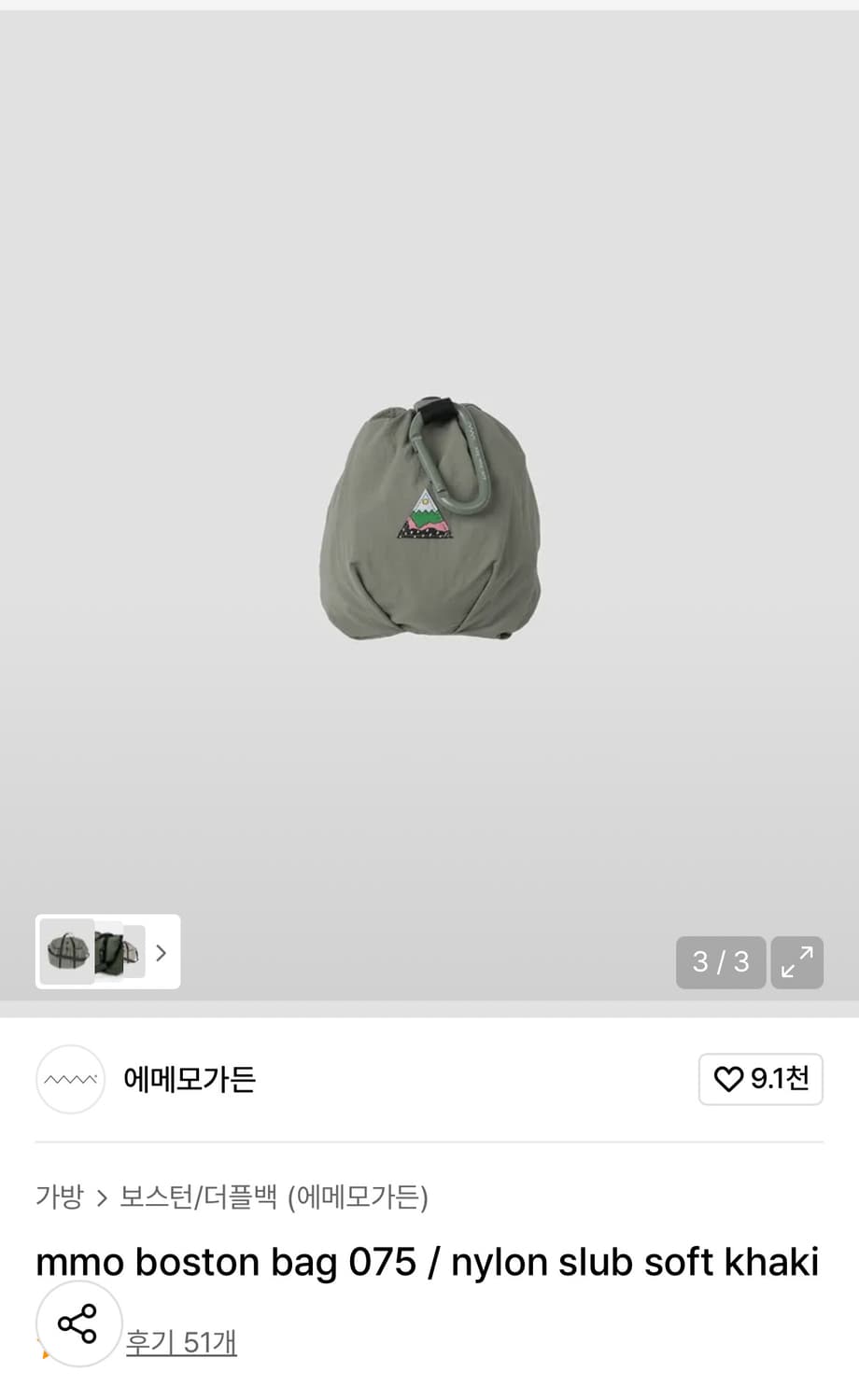Toggle the like status showing 9.1천
This screenshot has width=859, height=1400.
[760, 1079]
